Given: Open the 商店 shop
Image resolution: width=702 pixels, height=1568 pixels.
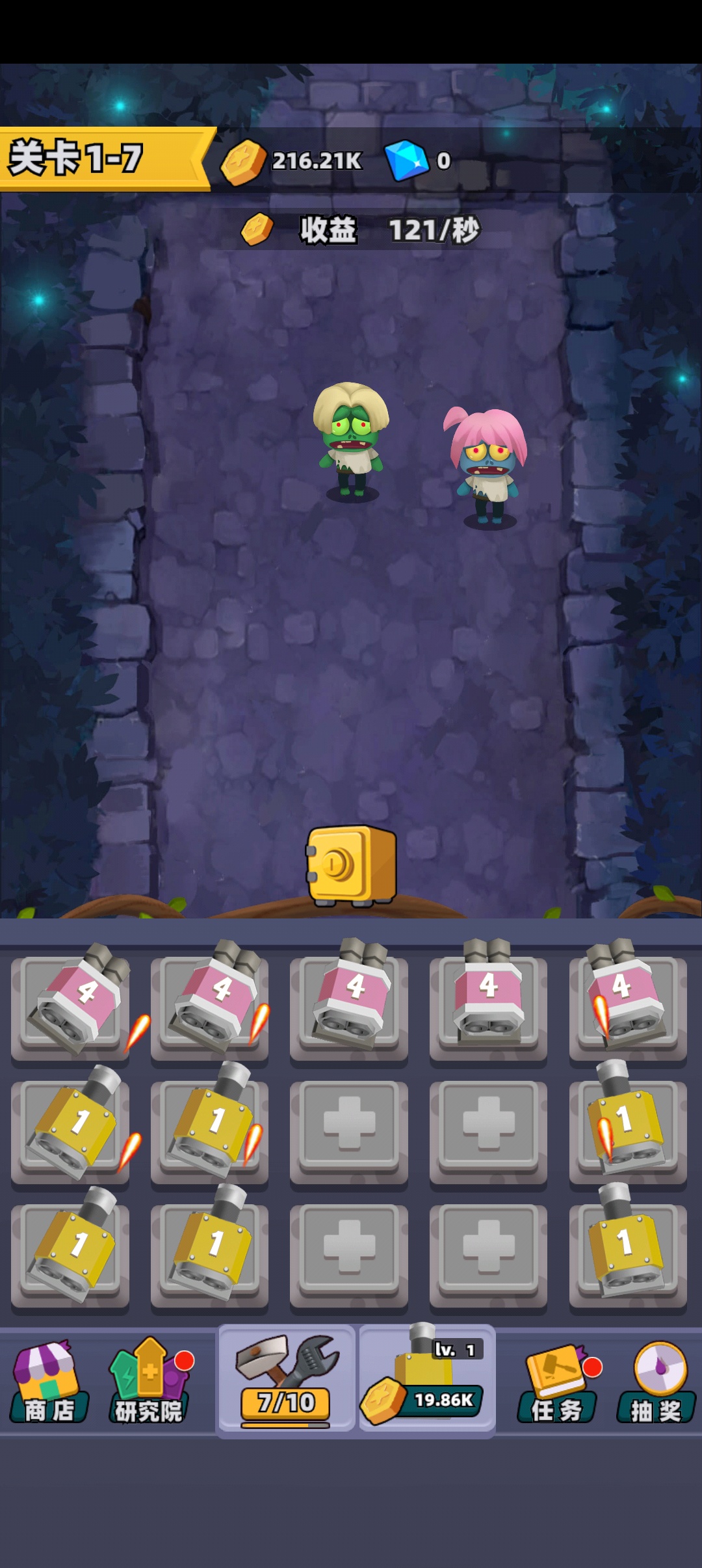Looking at the screenshot, I should tap(49, 1381).
